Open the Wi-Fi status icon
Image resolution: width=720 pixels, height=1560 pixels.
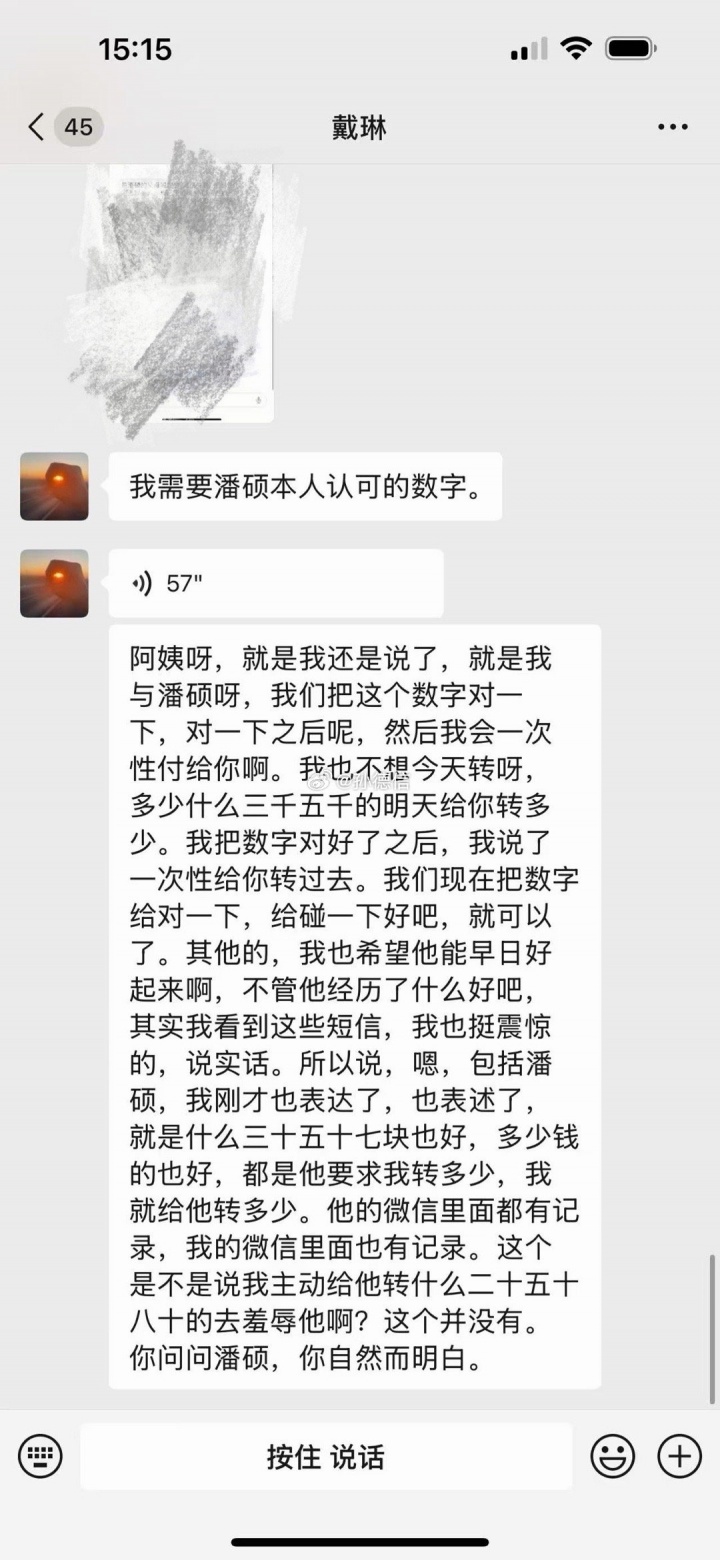tap(577, 46)
